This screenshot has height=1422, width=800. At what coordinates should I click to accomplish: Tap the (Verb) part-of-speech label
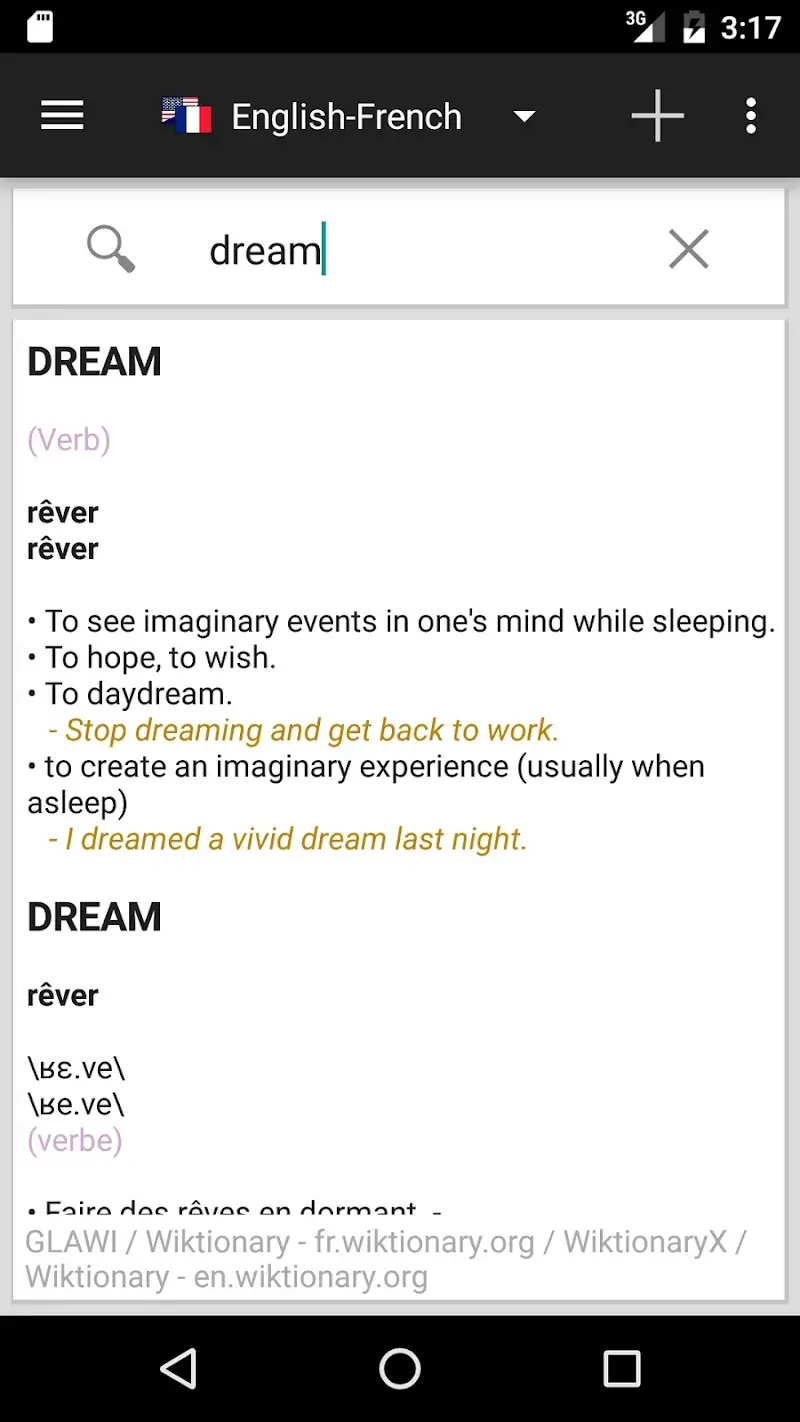pos(68,439)
